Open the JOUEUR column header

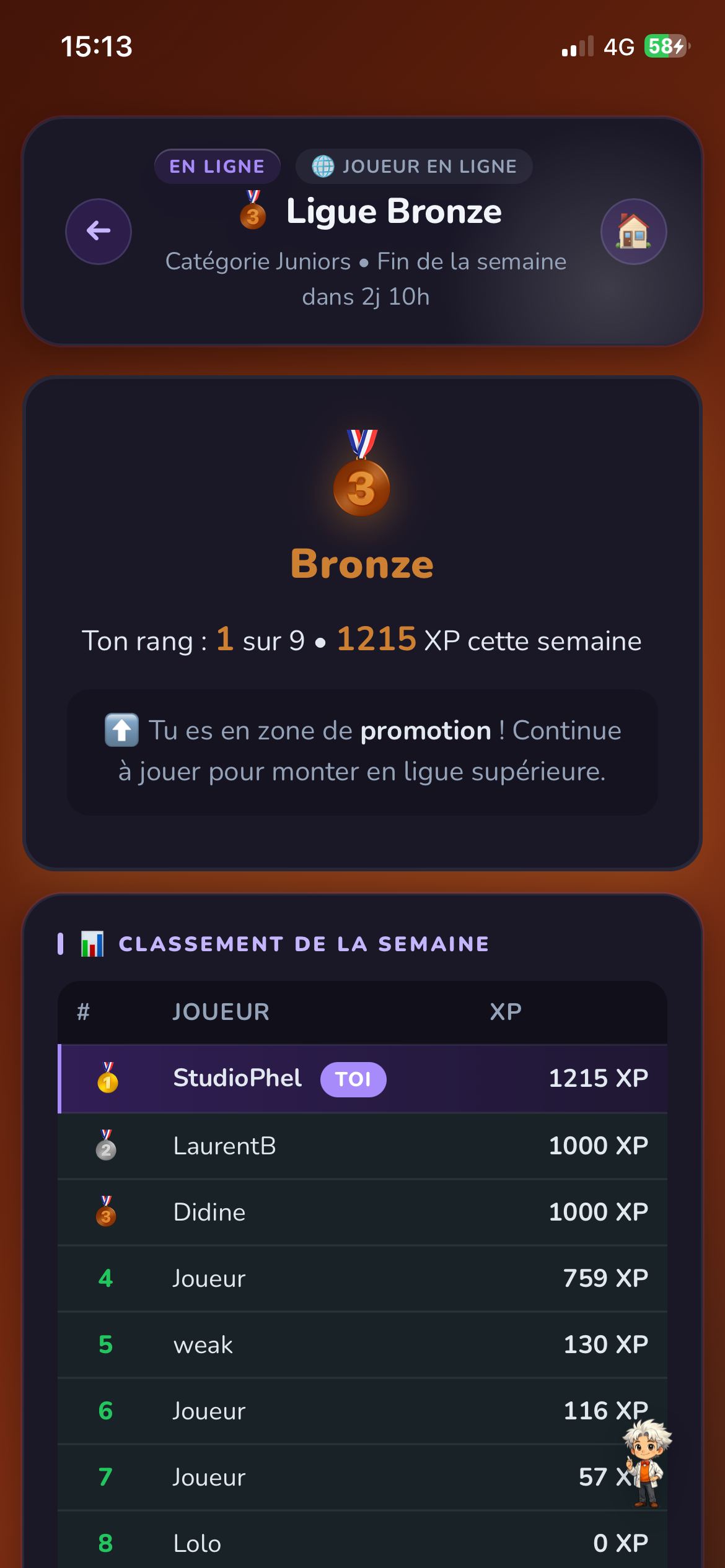221,1011
